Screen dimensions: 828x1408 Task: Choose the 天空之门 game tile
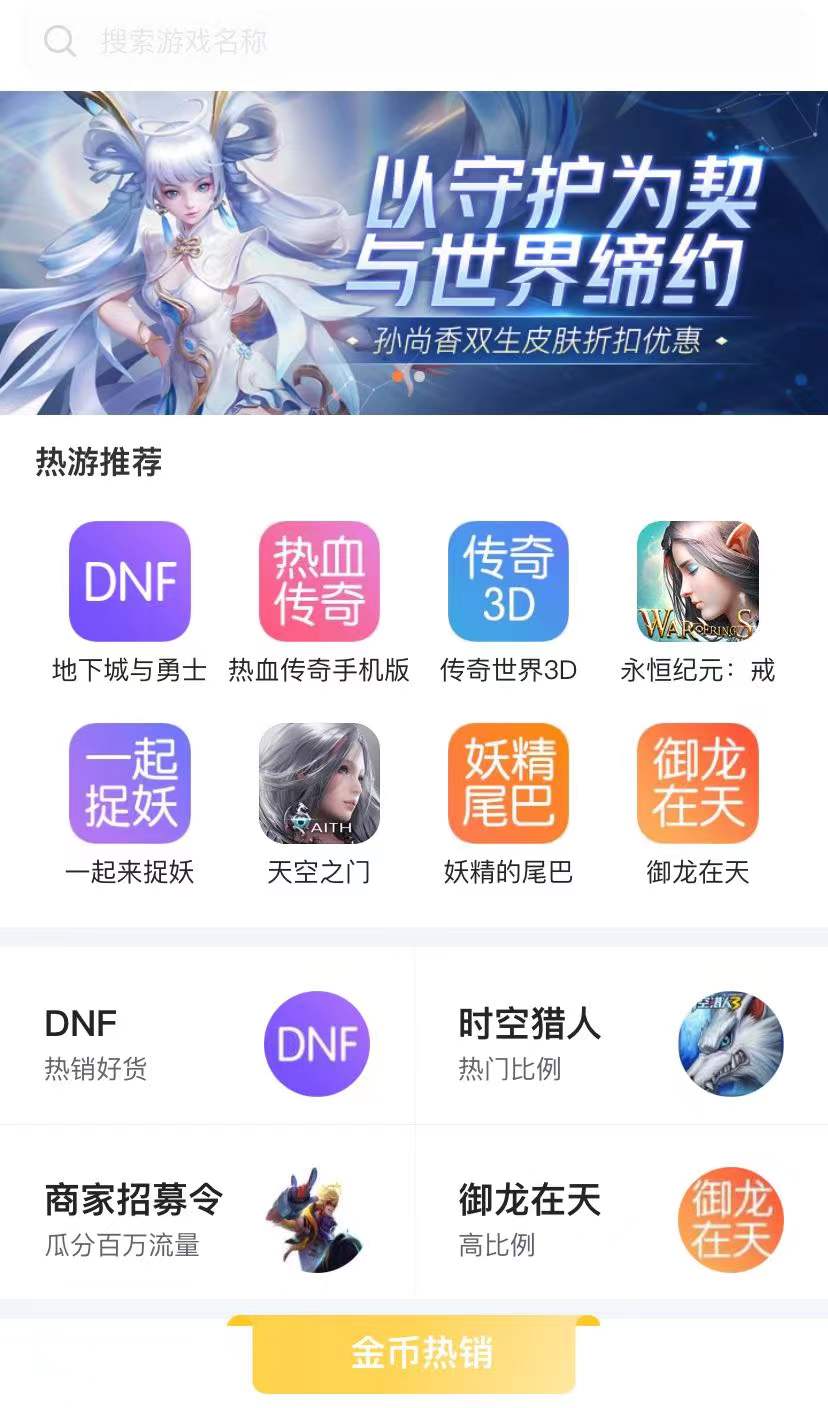[319, 784]
